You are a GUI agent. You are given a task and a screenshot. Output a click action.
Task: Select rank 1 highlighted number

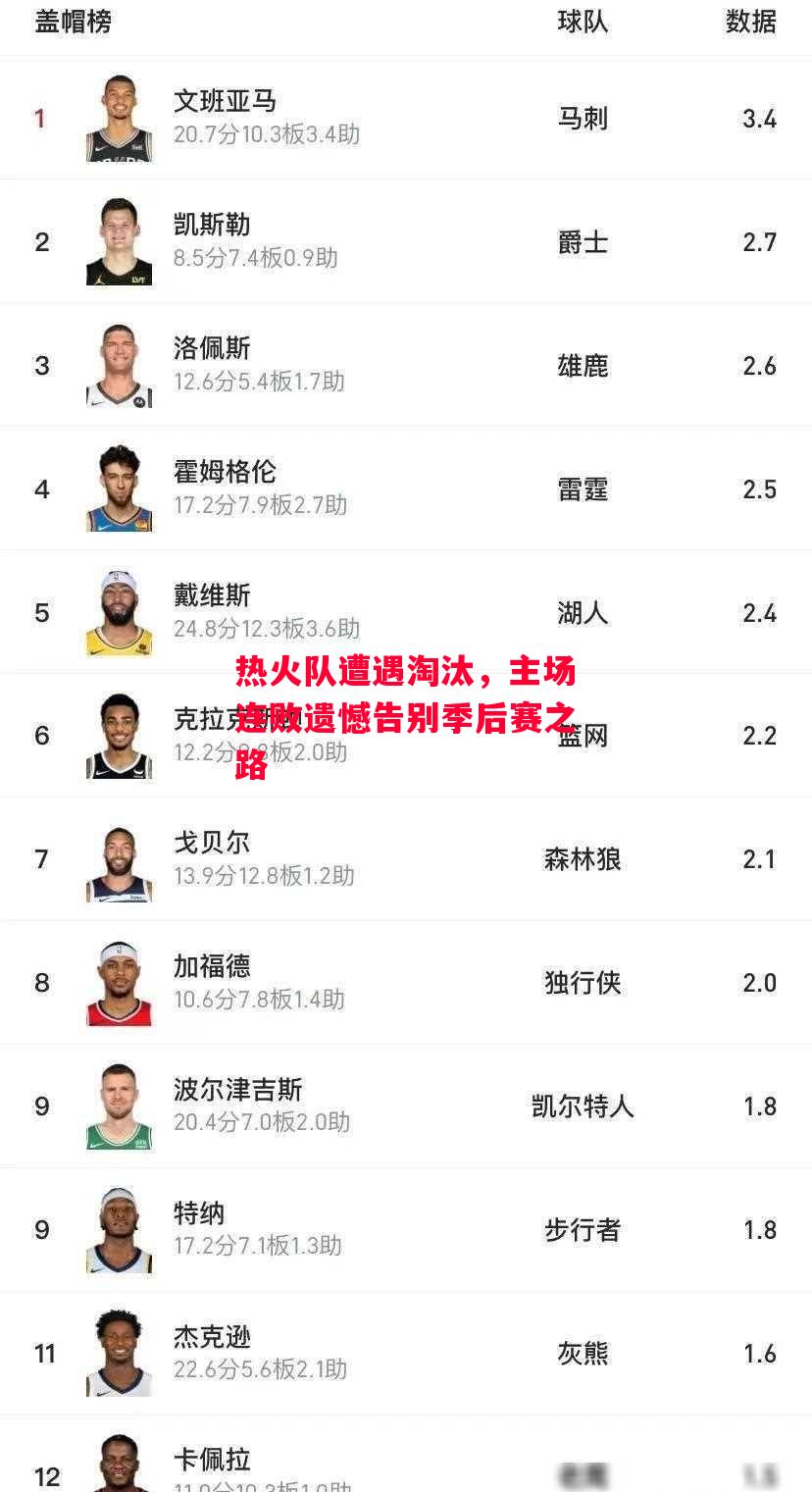tap(41, 118)
